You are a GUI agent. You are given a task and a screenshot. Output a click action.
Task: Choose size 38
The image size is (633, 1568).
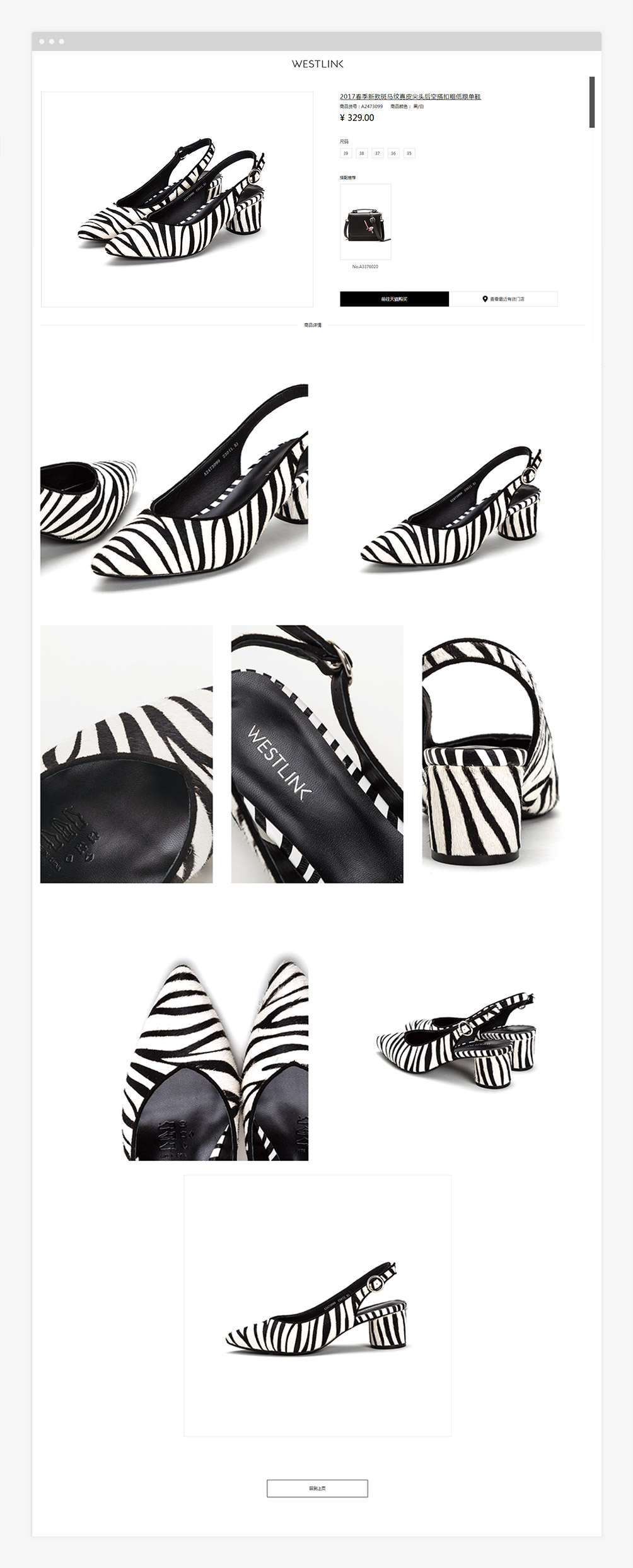click(x=361, y=153)
